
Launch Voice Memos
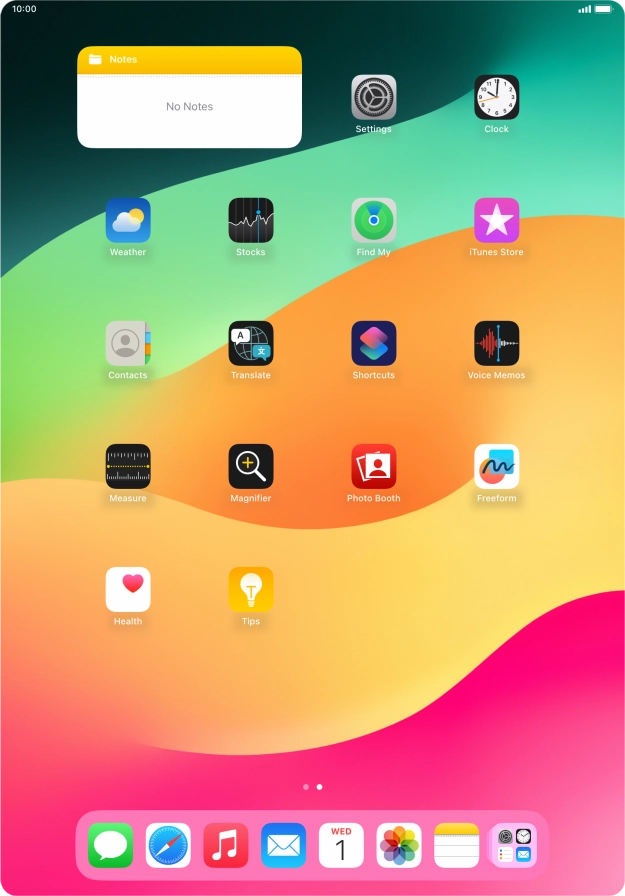[496, 343]
